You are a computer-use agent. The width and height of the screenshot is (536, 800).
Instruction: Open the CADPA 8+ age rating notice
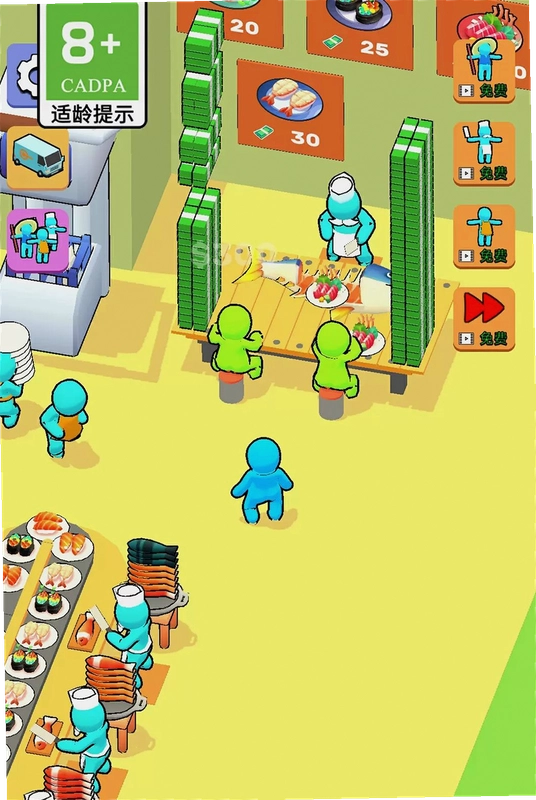[92, 64]
